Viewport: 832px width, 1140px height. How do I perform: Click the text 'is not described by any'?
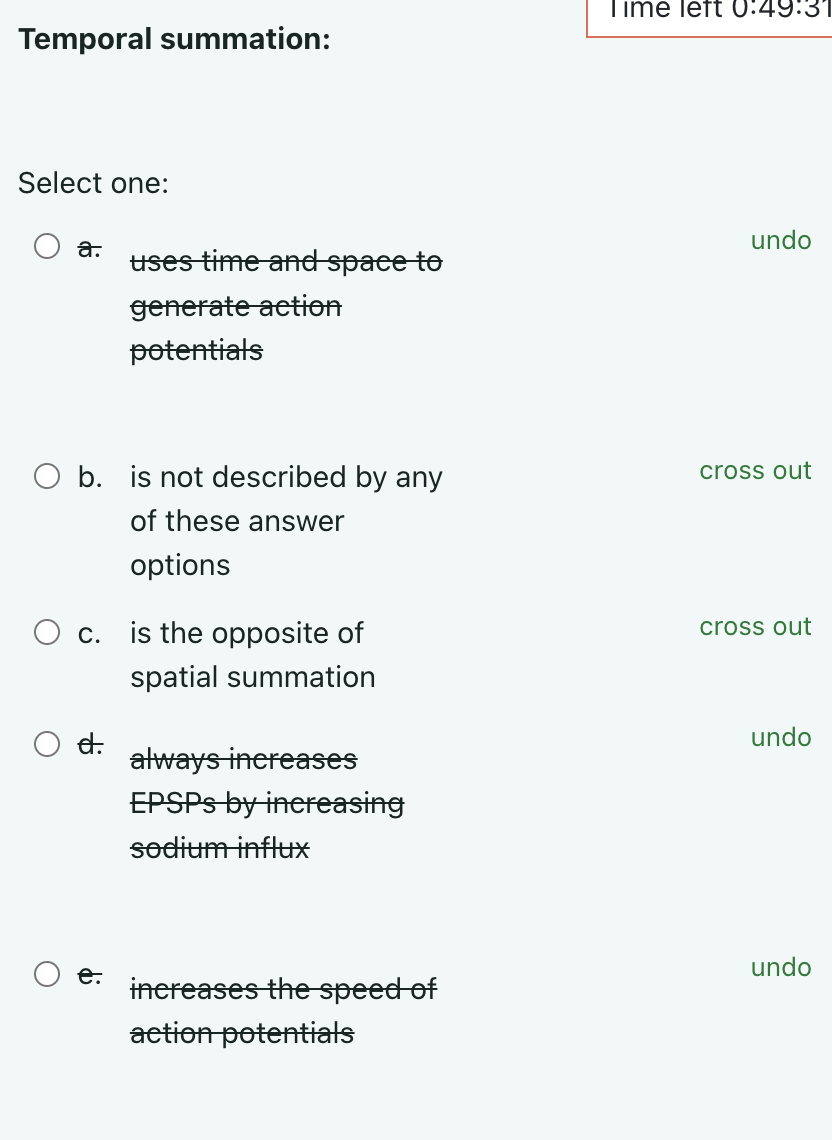(286, 477)
